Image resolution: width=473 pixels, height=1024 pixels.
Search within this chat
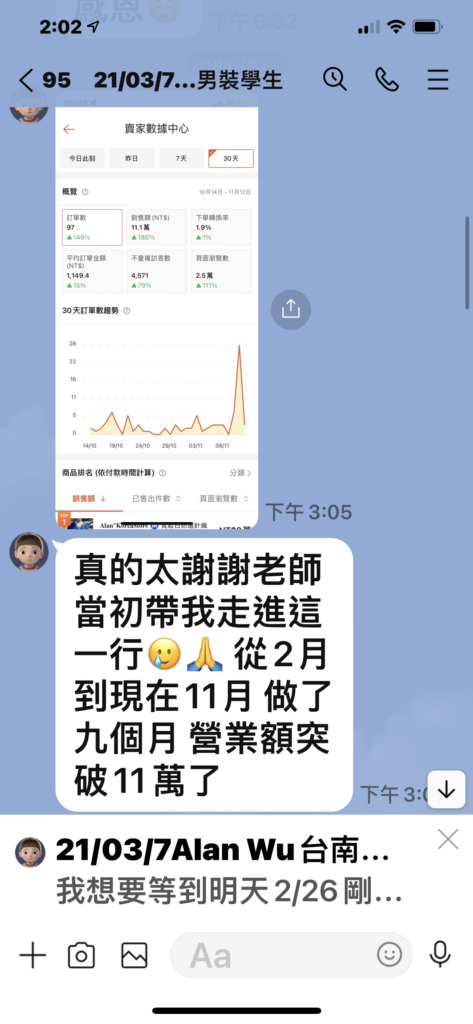334,80
